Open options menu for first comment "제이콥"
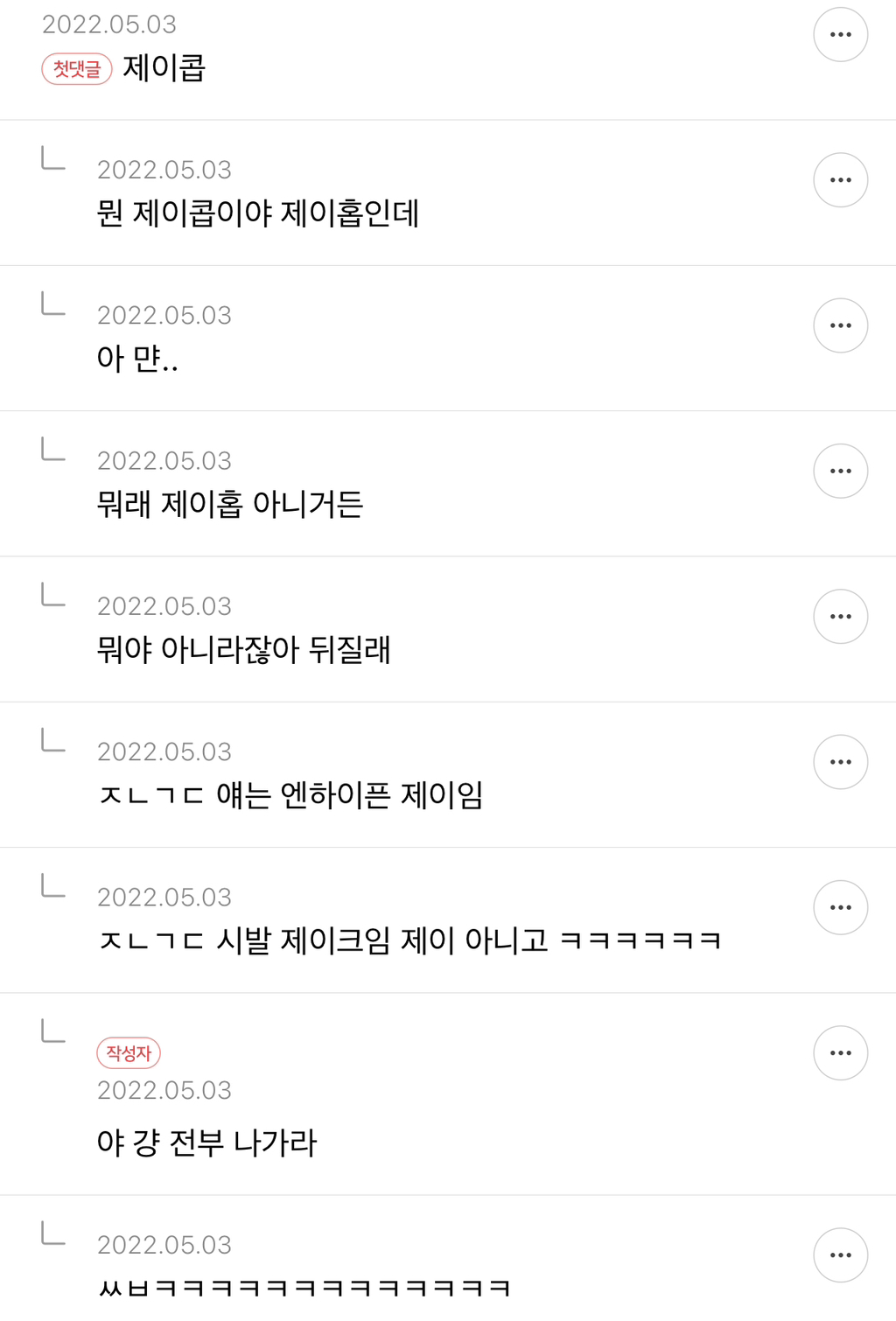The width and height of the screenshot is (896, 1321). pos(839,34)
